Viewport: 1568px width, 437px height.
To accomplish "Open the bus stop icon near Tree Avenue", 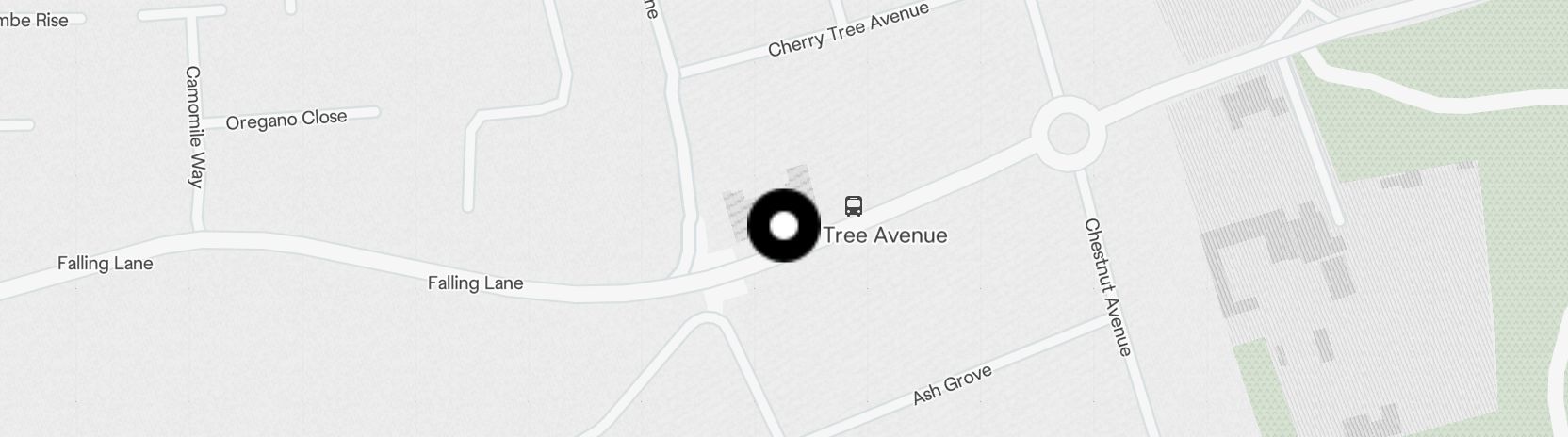I will (853, 206).
